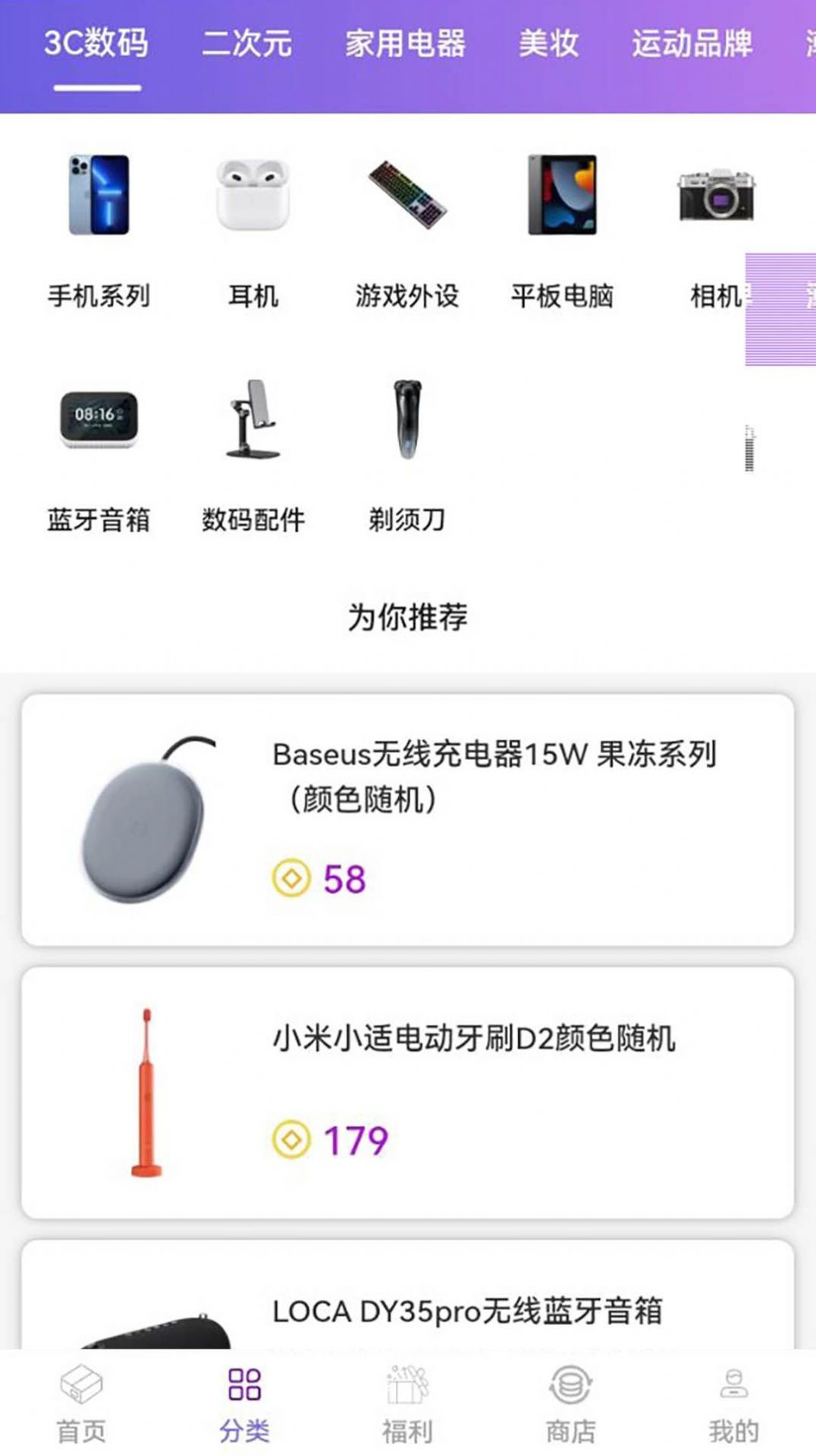Select the 家用电器 category tab

click(405, 43)
